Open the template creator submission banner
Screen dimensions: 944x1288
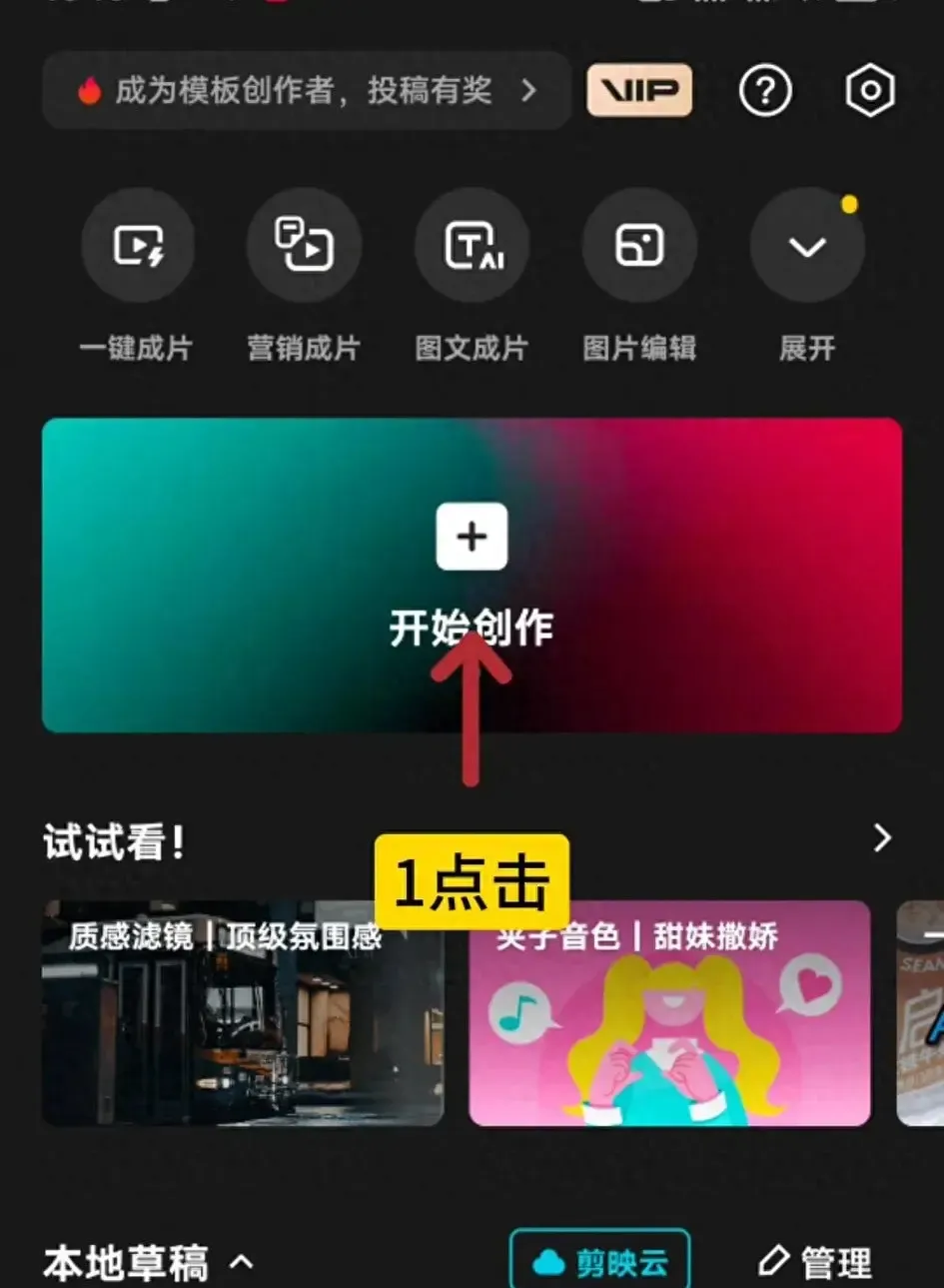click(x=306, y=92)
